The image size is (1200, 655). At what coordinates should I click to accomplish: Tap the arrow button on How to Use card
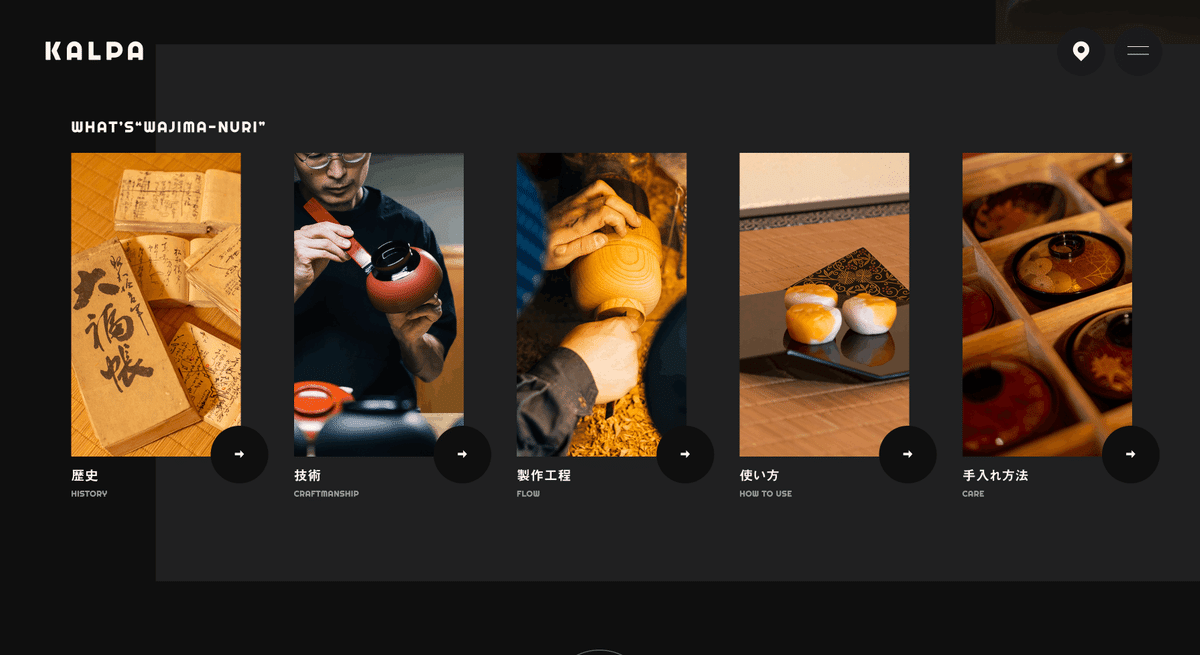click(x=908, y=454)
